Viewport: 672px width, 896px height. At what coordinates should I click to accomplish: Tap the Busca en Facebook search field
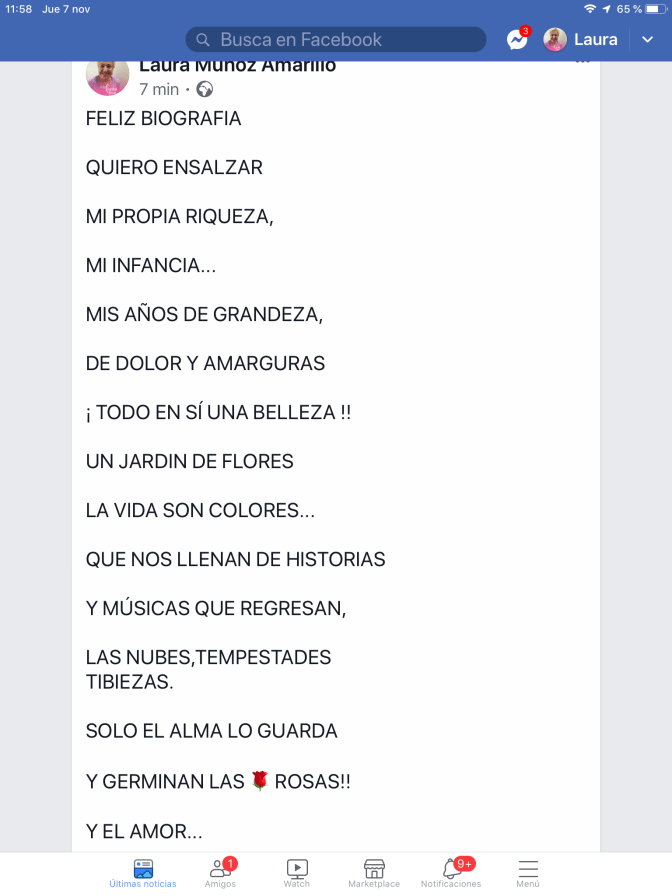pyautogui.click(x=335, y=40)
